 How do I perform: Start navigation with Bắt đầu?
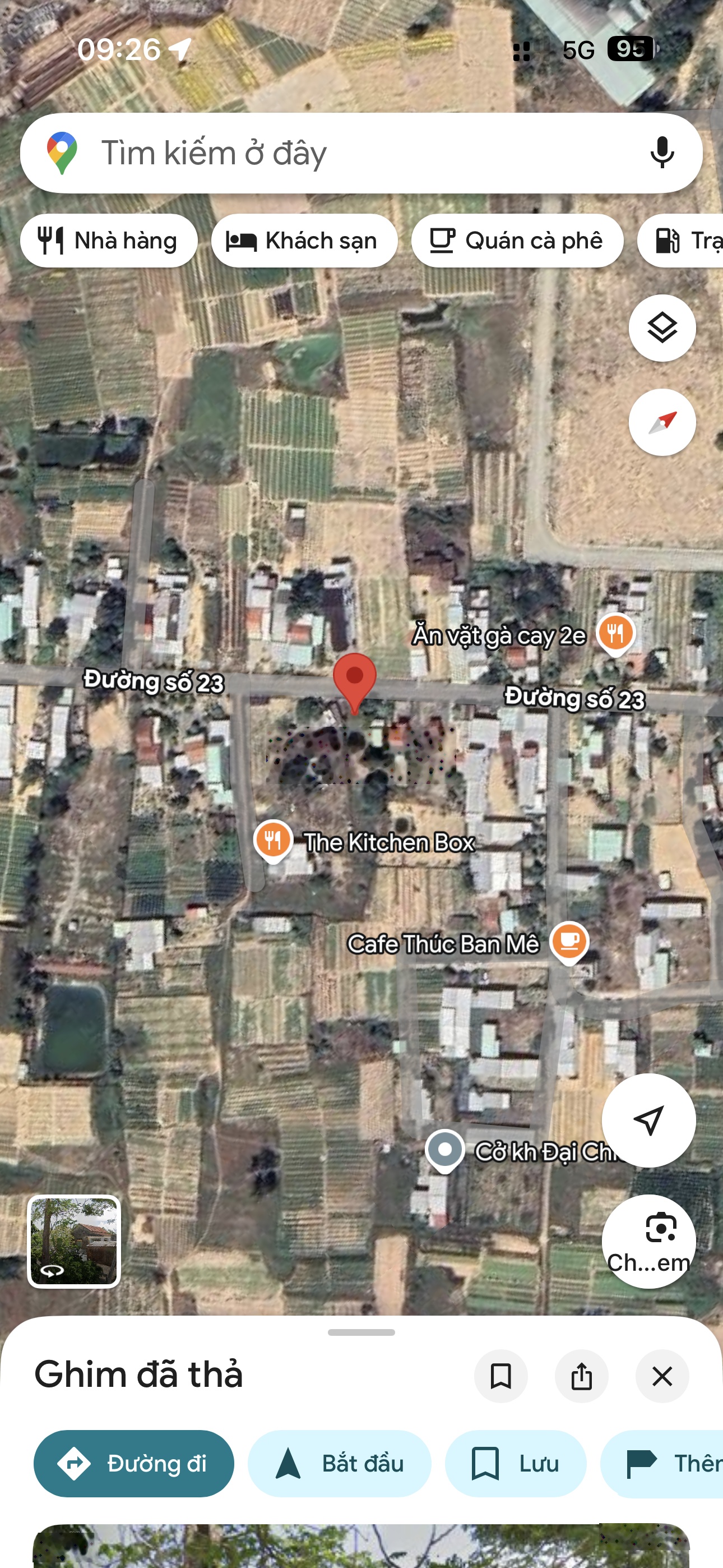point(339,1463)
